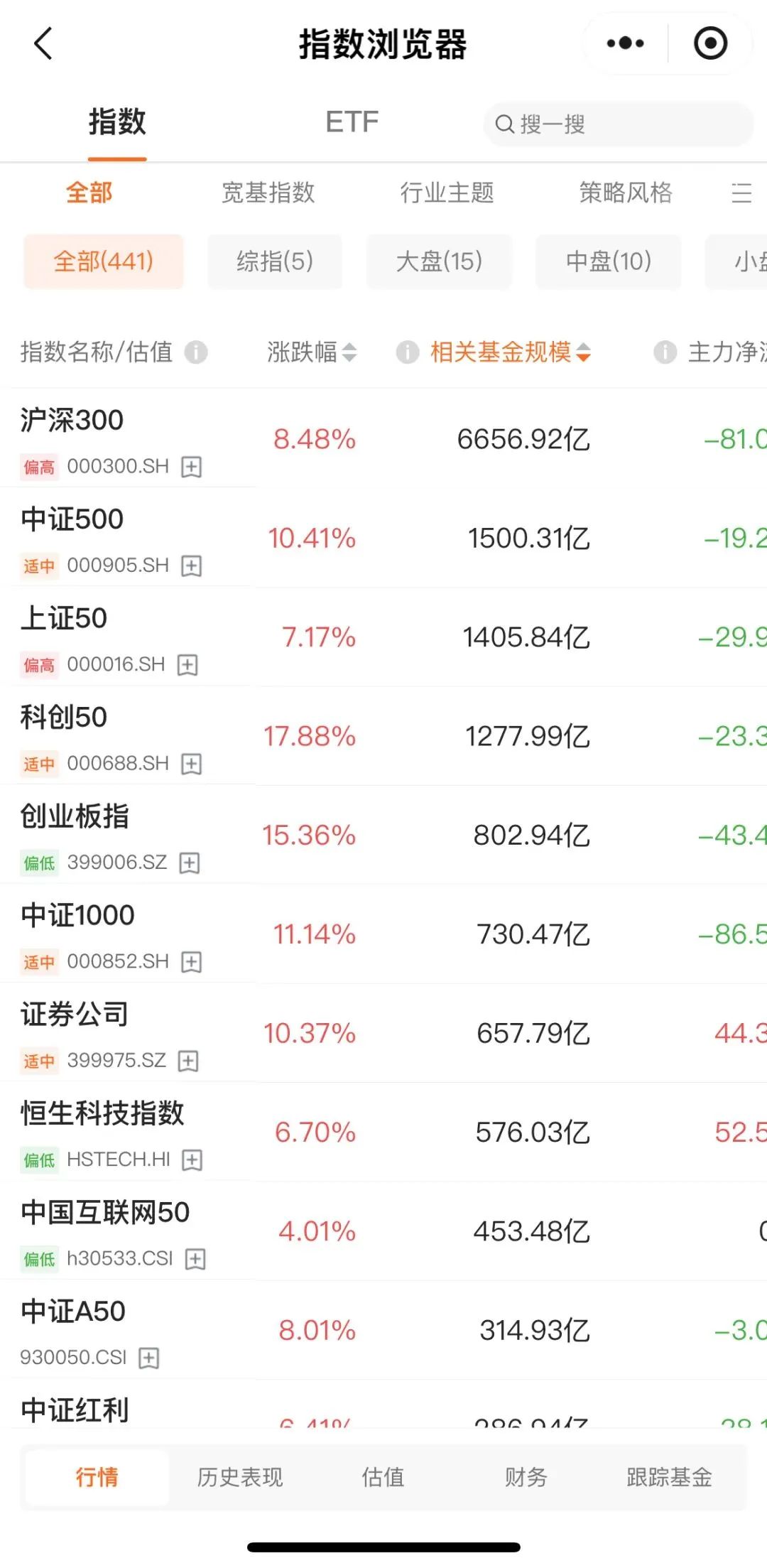
Task: Sort by 涨跌幅 column
Action: pos(311,352)
